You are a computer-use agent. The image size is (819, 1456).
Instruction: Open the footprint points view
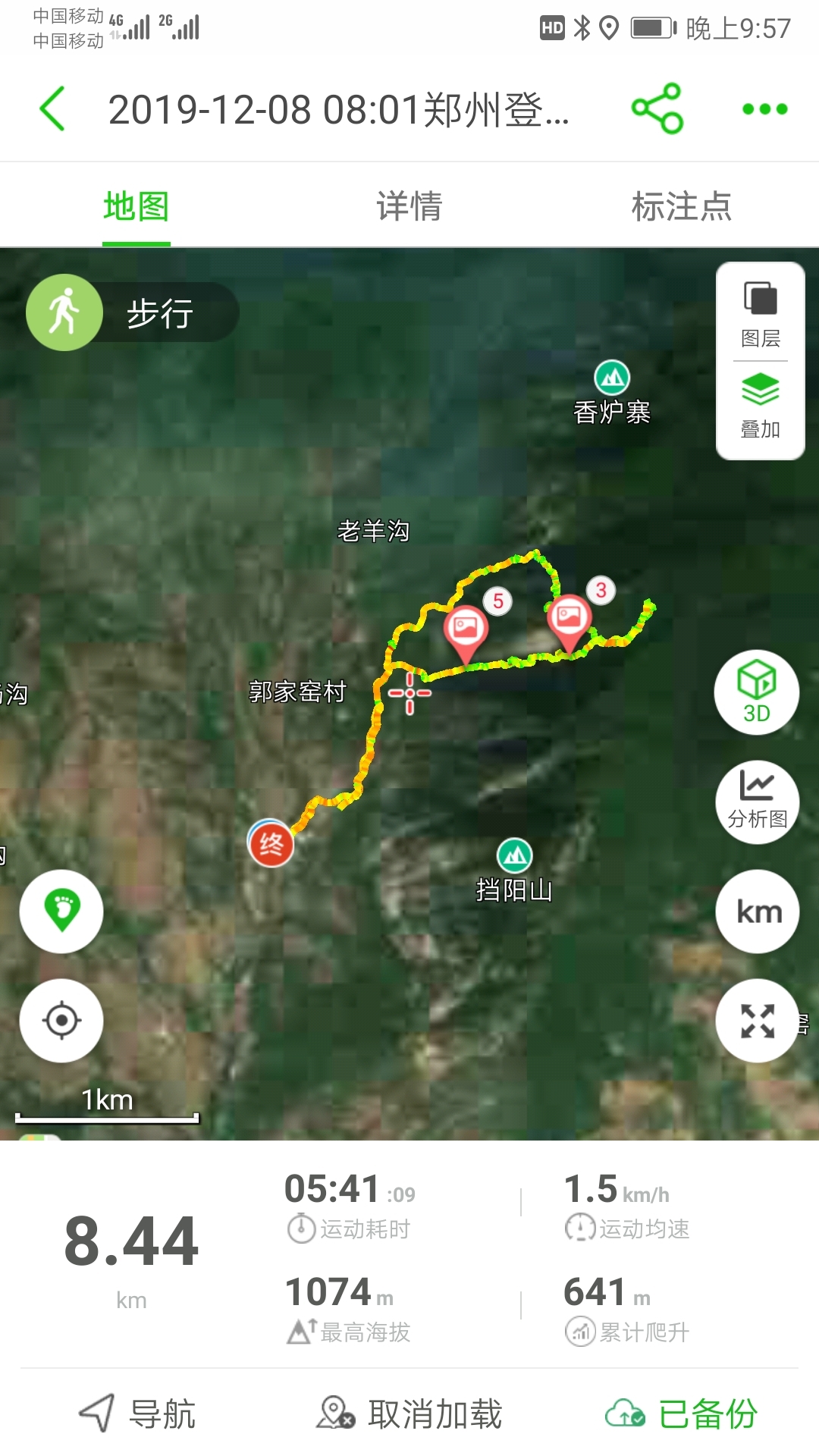click(x=61, y=911)
